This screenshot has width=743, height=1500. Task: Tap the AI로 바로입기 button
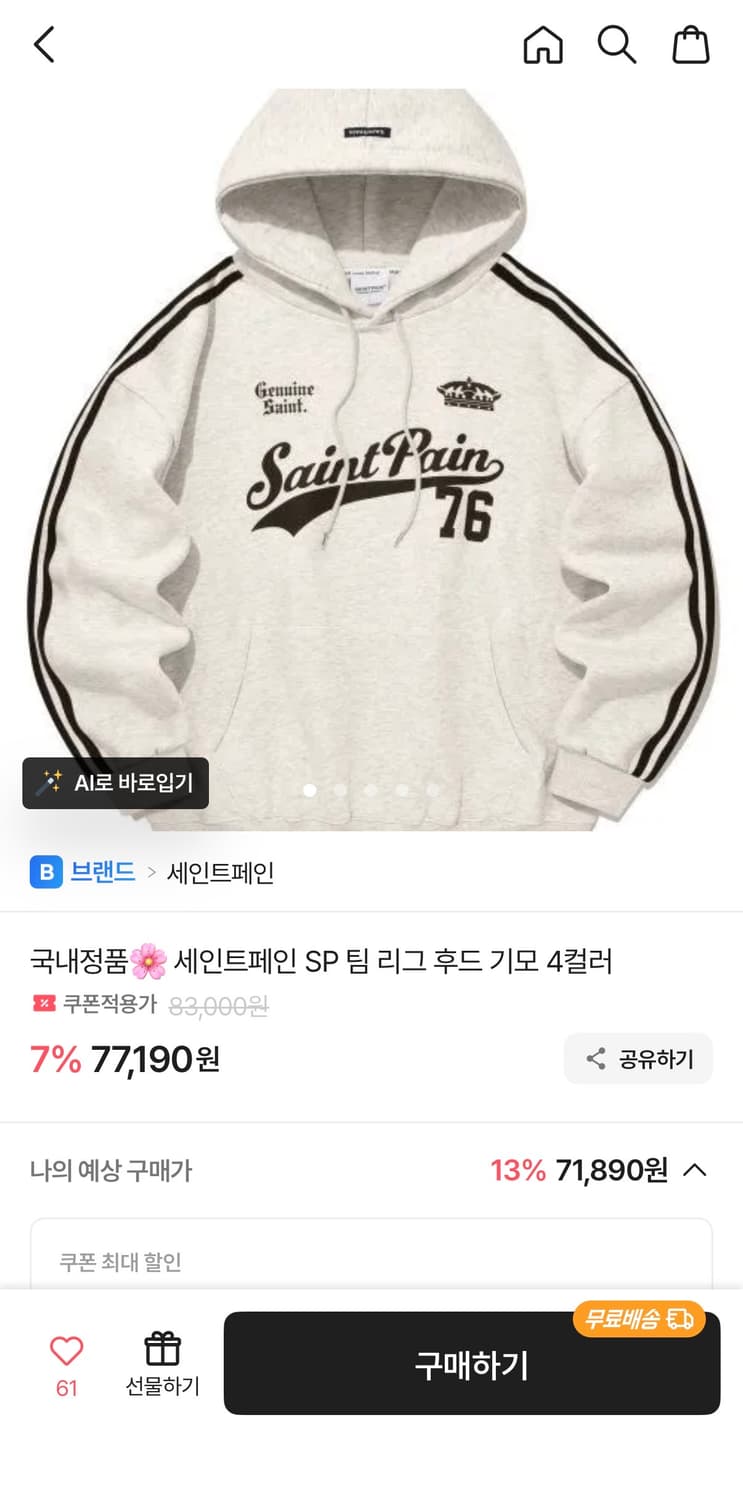click(x=114, y=784)
